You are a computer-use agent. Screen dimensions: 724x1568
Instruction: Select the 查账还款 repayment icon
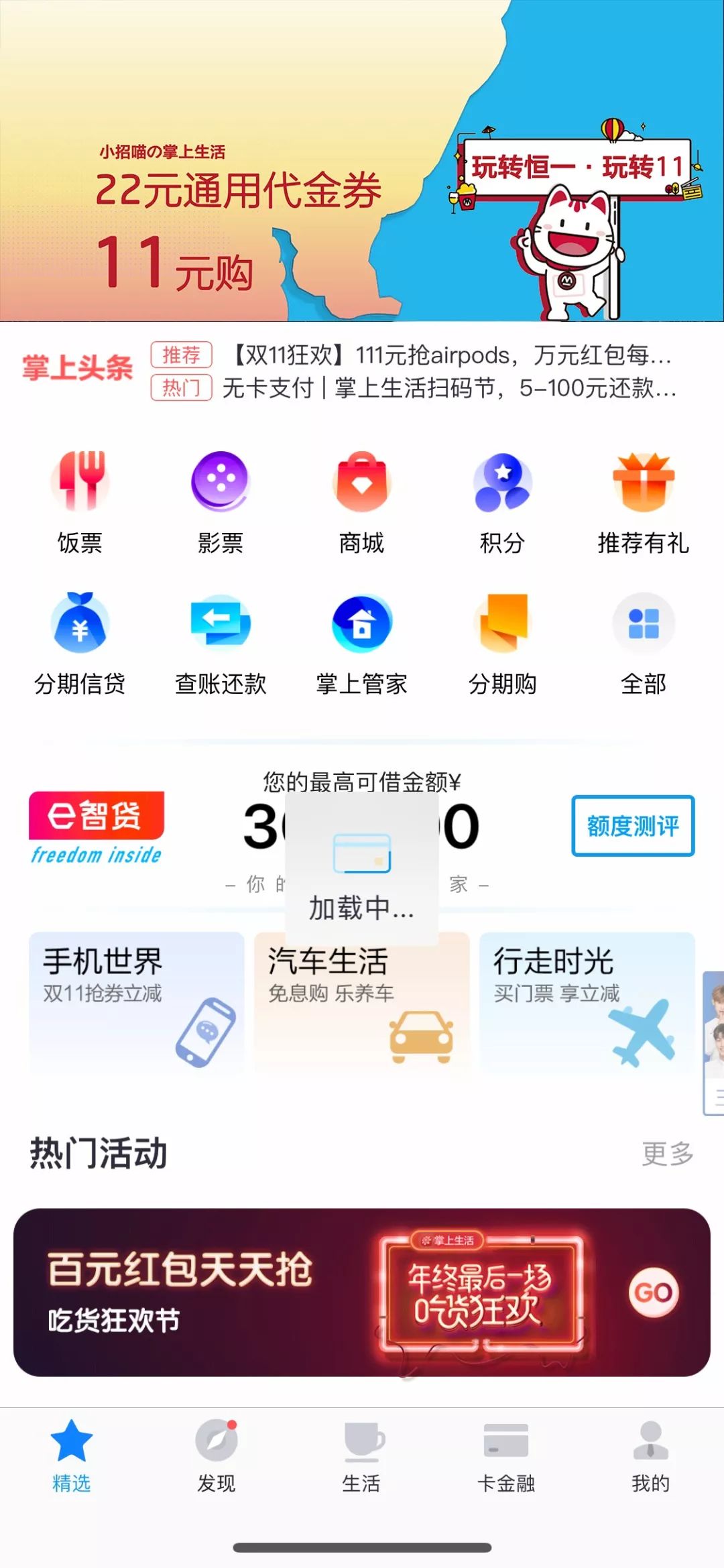[x=221, y=640]
